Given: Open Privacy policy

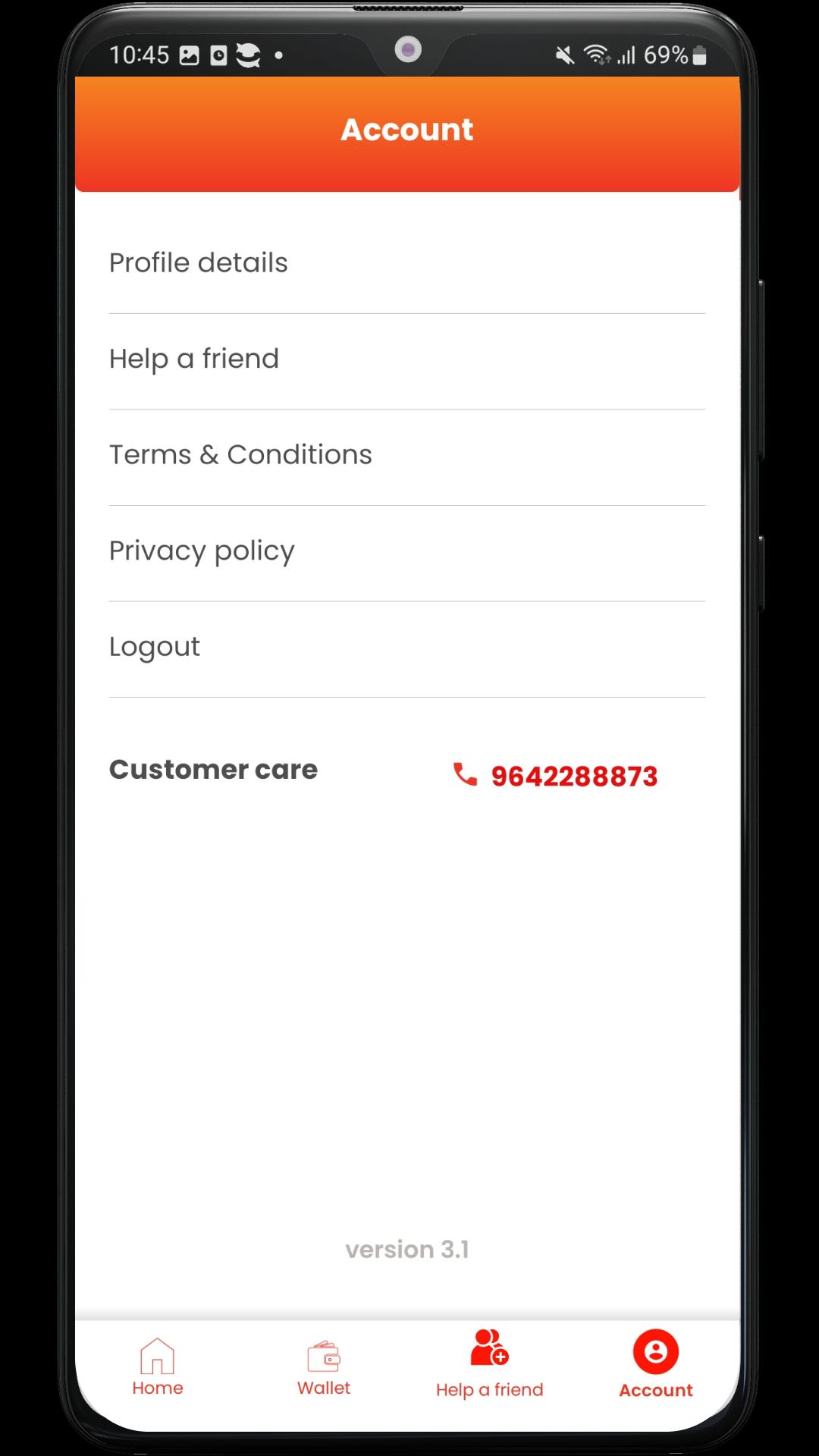Looking at the screenshot, I should 407,551.
